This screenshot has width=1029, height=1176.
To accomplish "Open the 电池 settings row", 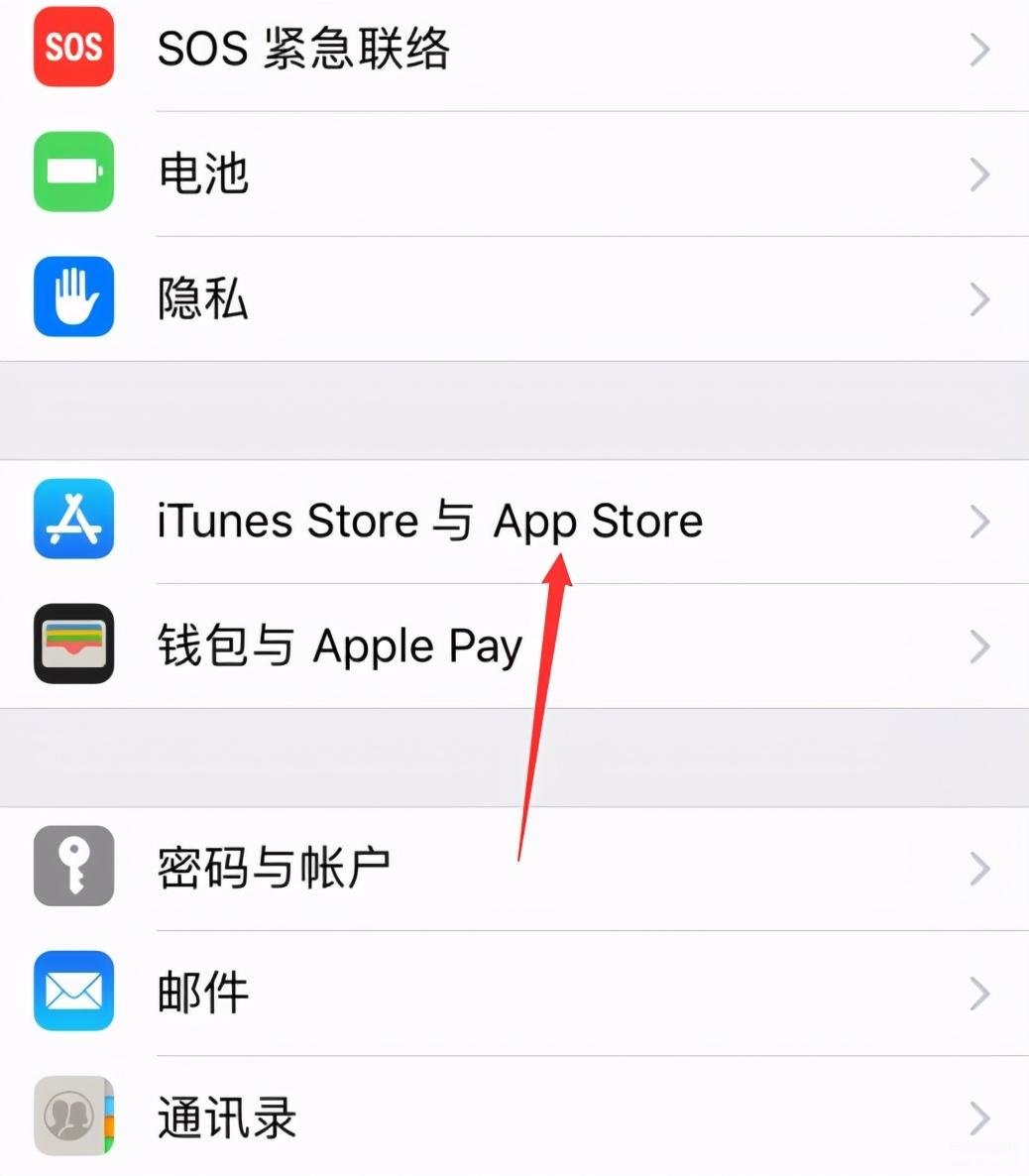I will point(203,174).
